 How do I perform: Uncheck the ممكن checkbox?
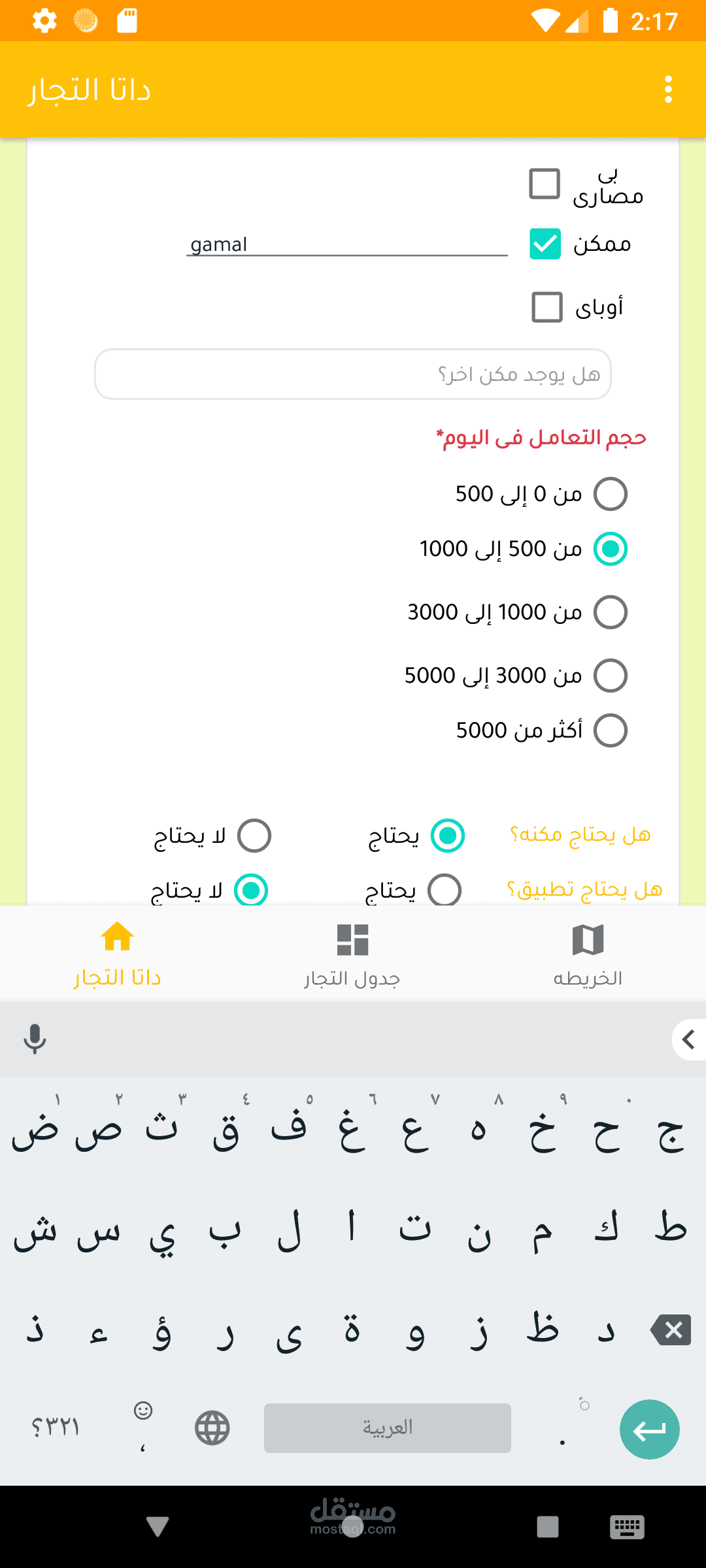pos(545,244)
